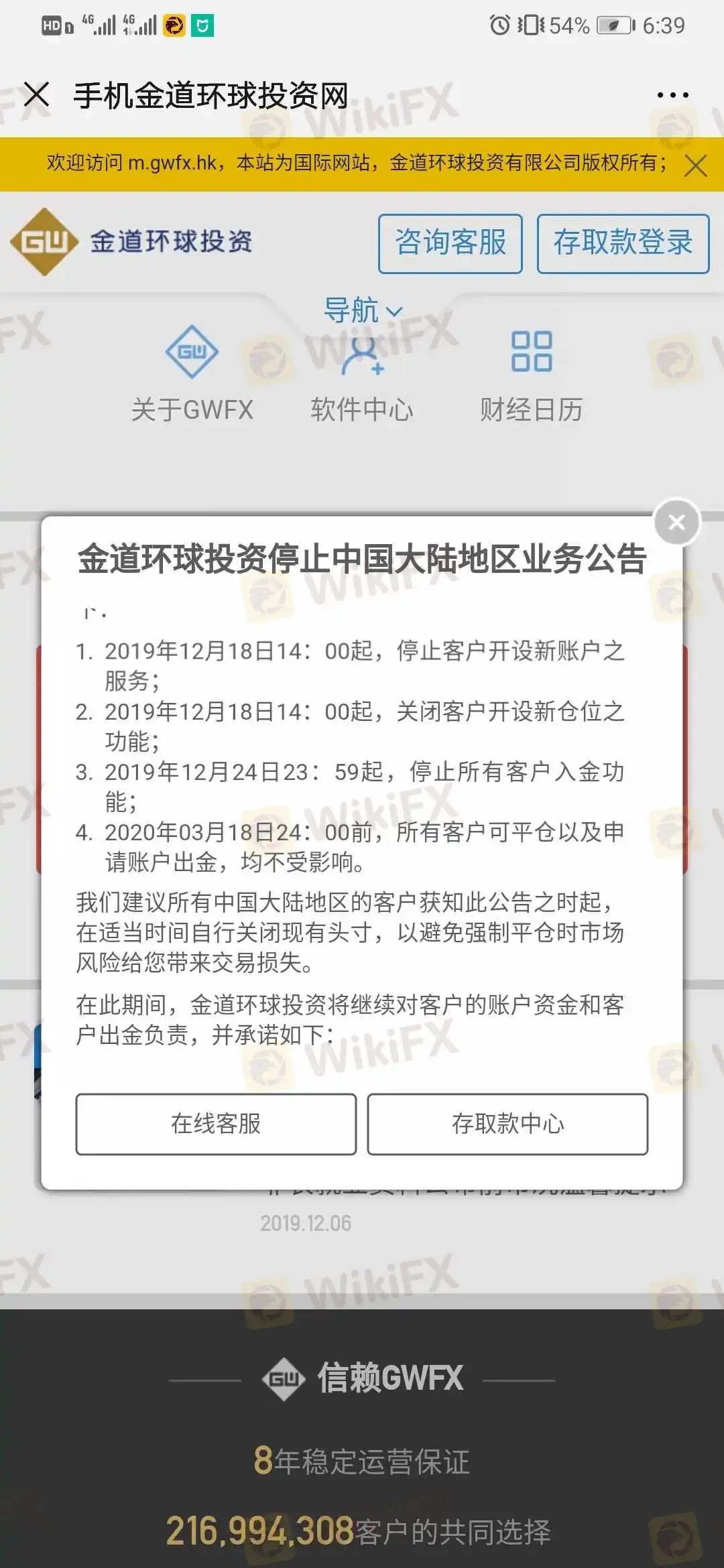
Task: Close the announcement dialog
Action: pyautogui.click(x=676, y=522)
